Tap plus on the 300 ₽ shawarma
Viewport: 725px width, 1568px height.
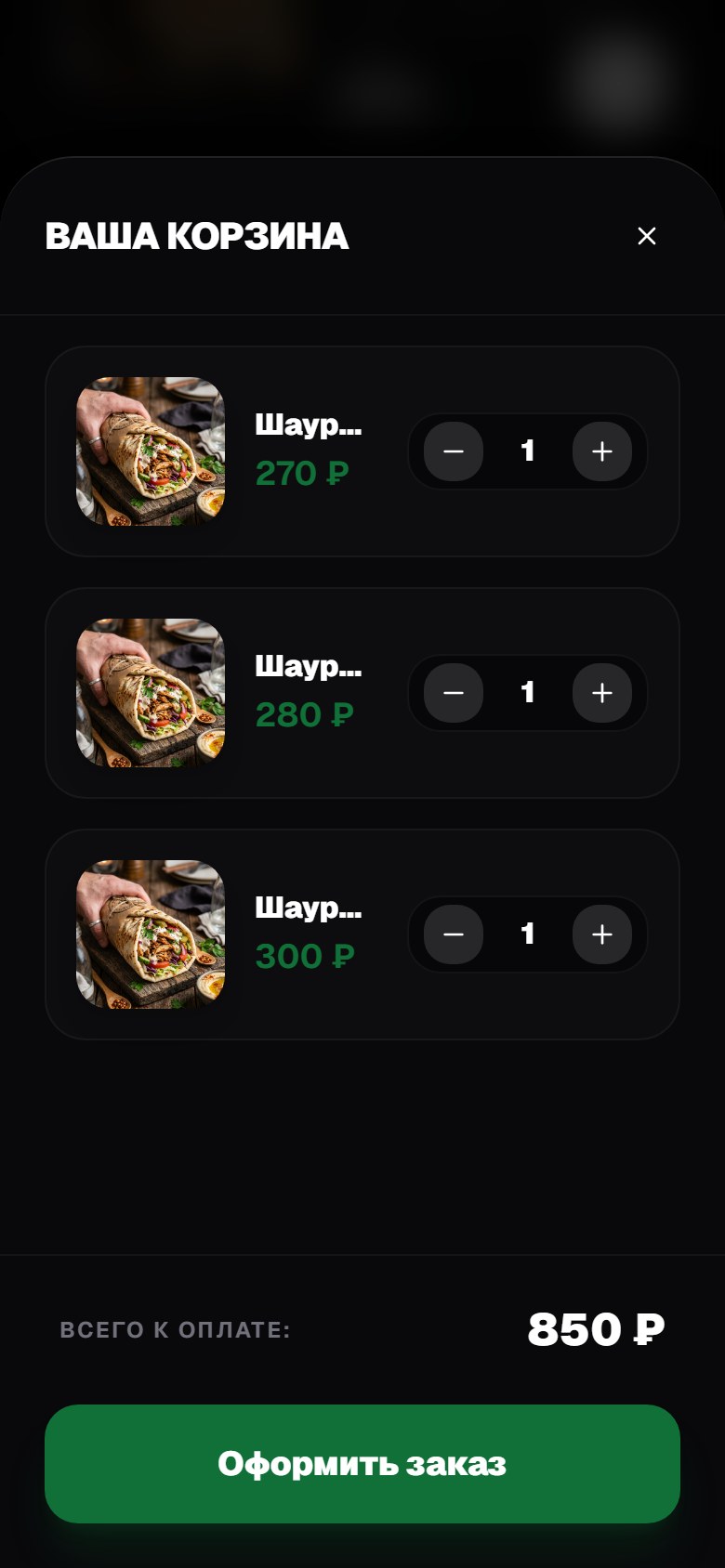(602, 934)
